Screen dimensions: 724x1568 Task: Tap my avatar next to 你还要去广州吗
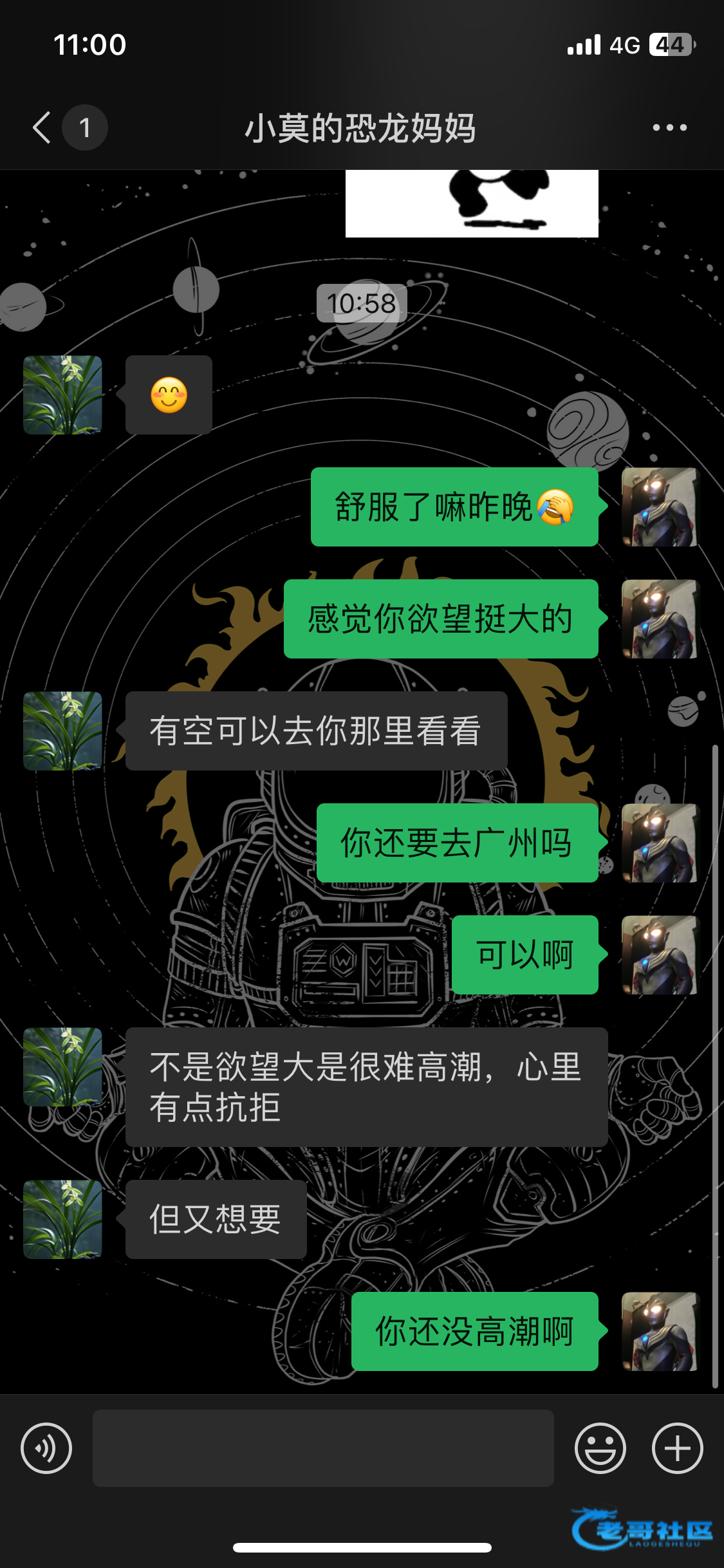[660, 843]
